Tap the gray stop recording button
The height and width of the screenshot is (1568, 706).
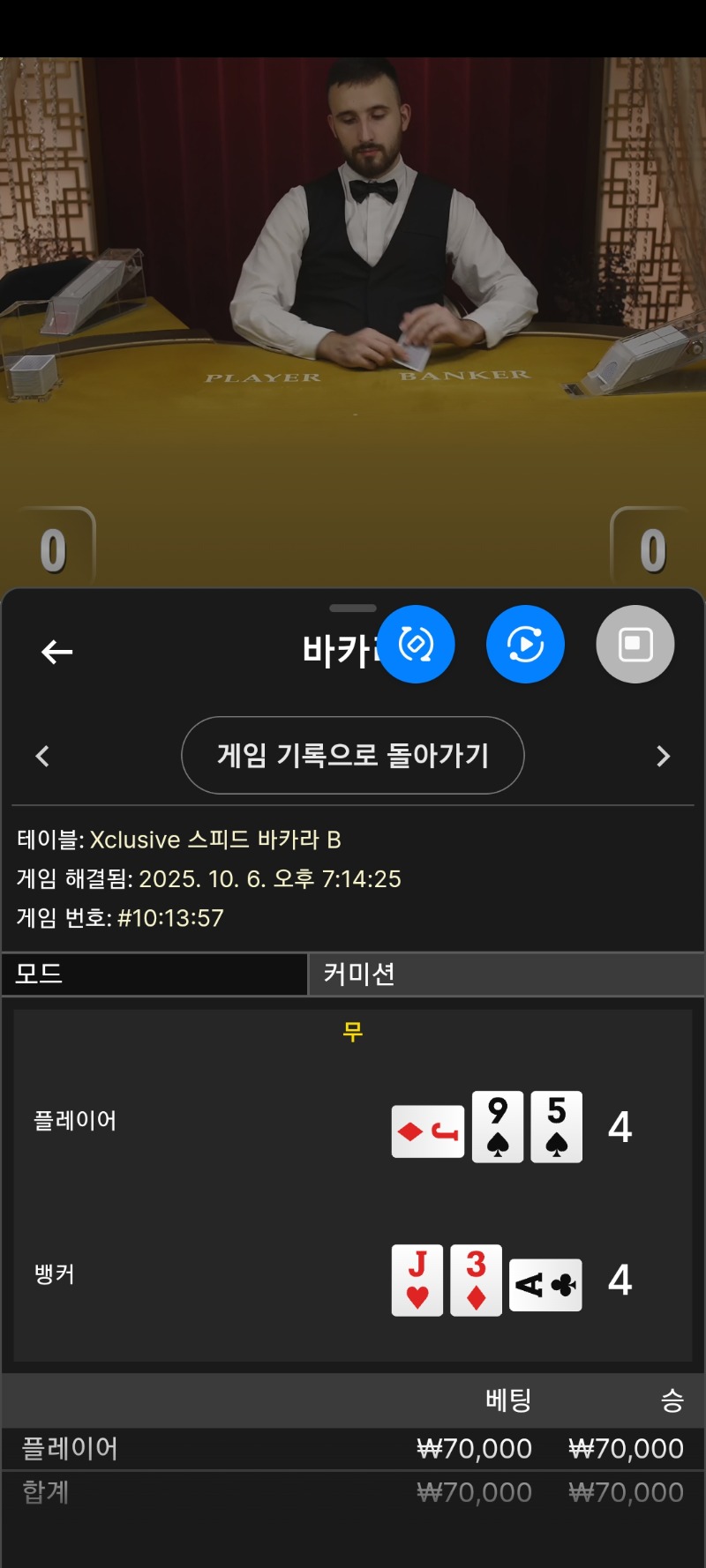(635, 645)
